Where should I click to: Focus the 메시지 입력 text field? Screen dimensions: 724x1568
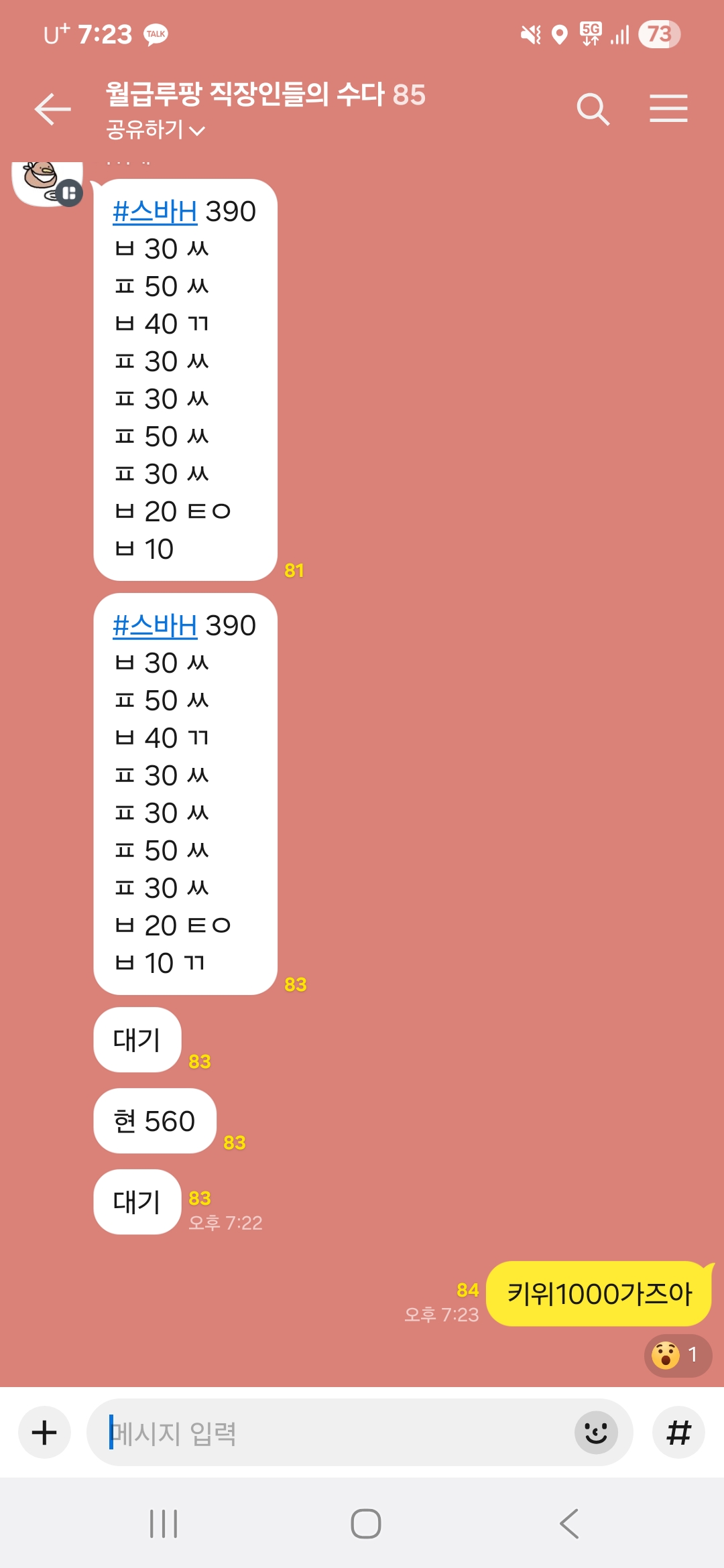335,1433
